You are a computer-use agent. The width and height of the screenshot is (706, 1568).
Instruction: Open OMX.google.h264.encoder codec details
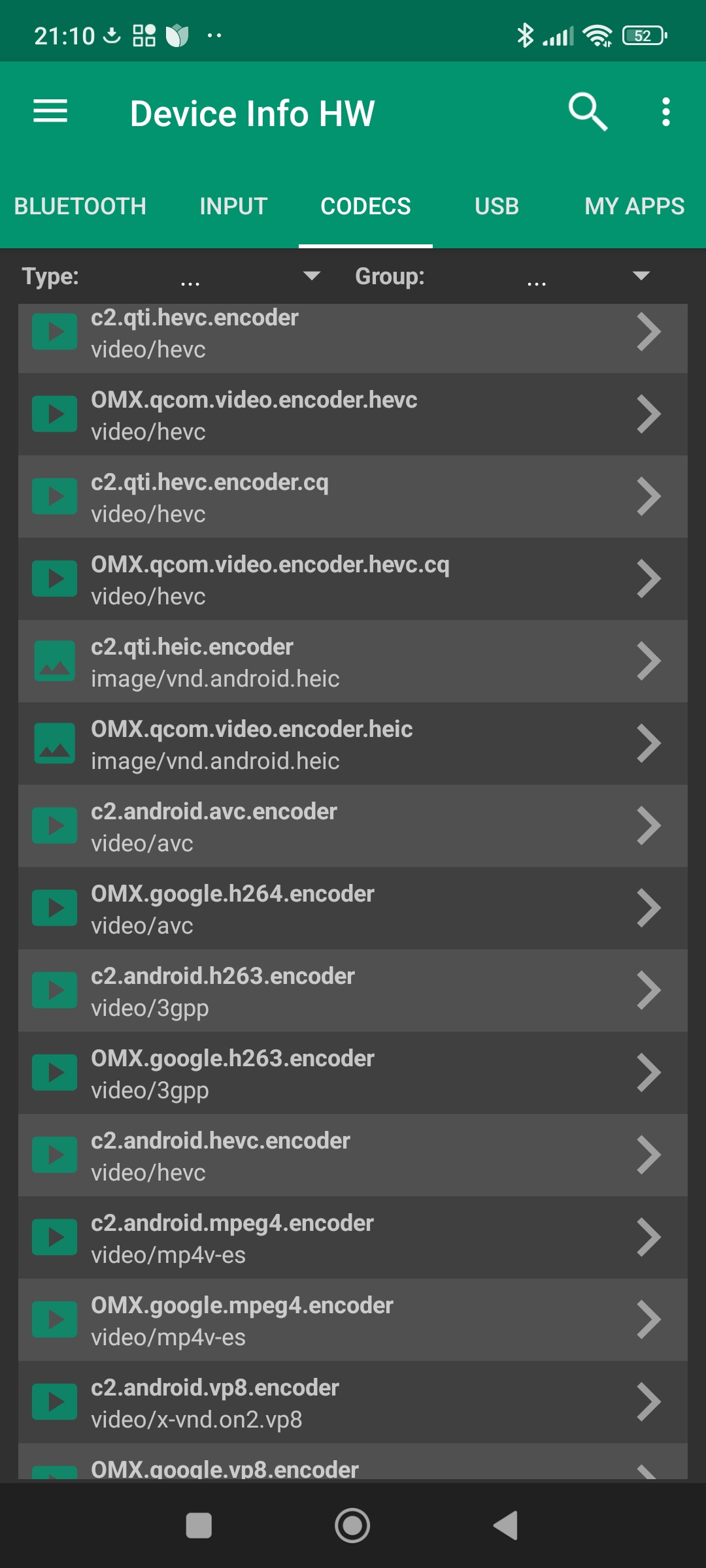click(x=353, y=909)
